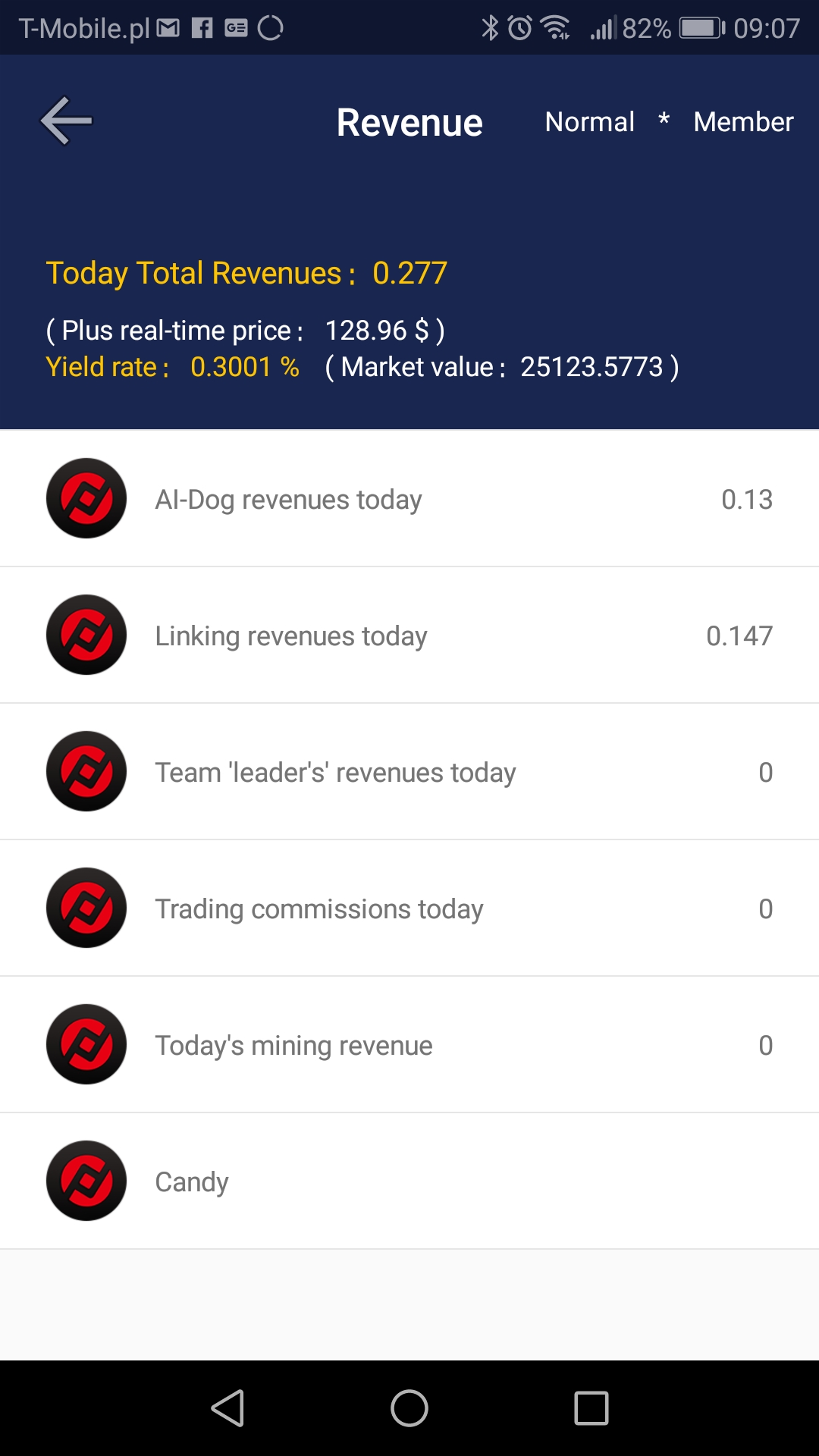
Task: Switch to the Normal view
Action: [589, 121]
